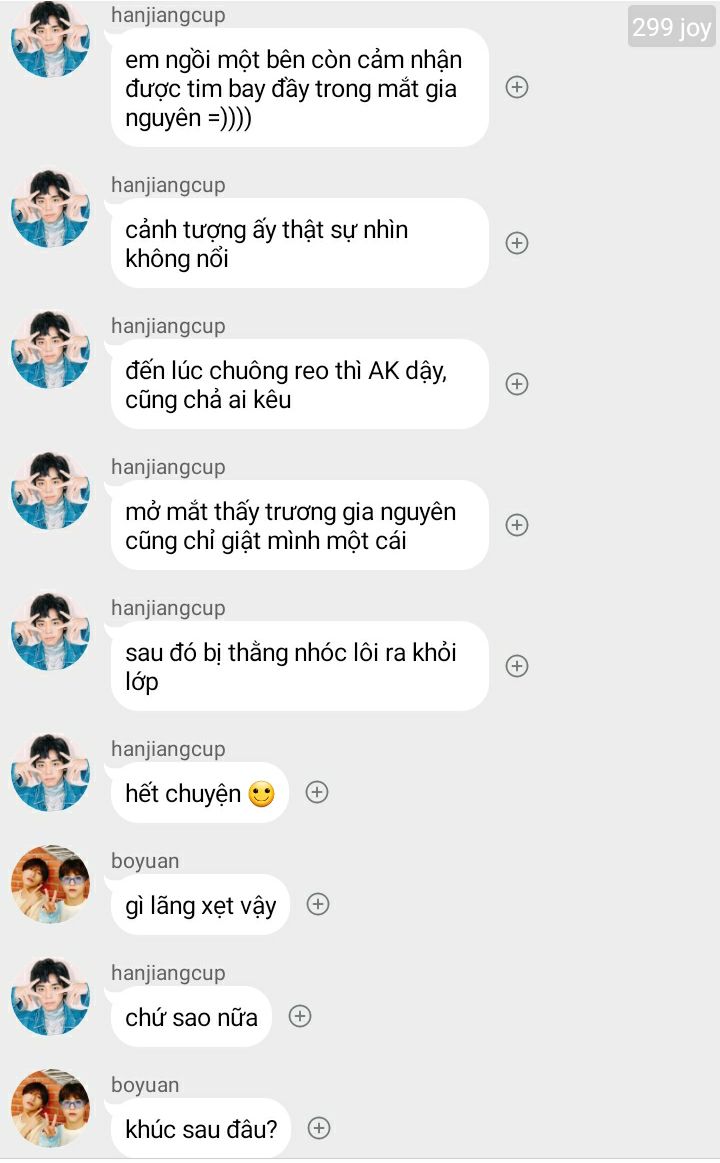The height and width of the screenshot is (1163, 720).
Task: Add reaction to 'sau đó bị thằng nhóc' message
Action: point(517,666)
